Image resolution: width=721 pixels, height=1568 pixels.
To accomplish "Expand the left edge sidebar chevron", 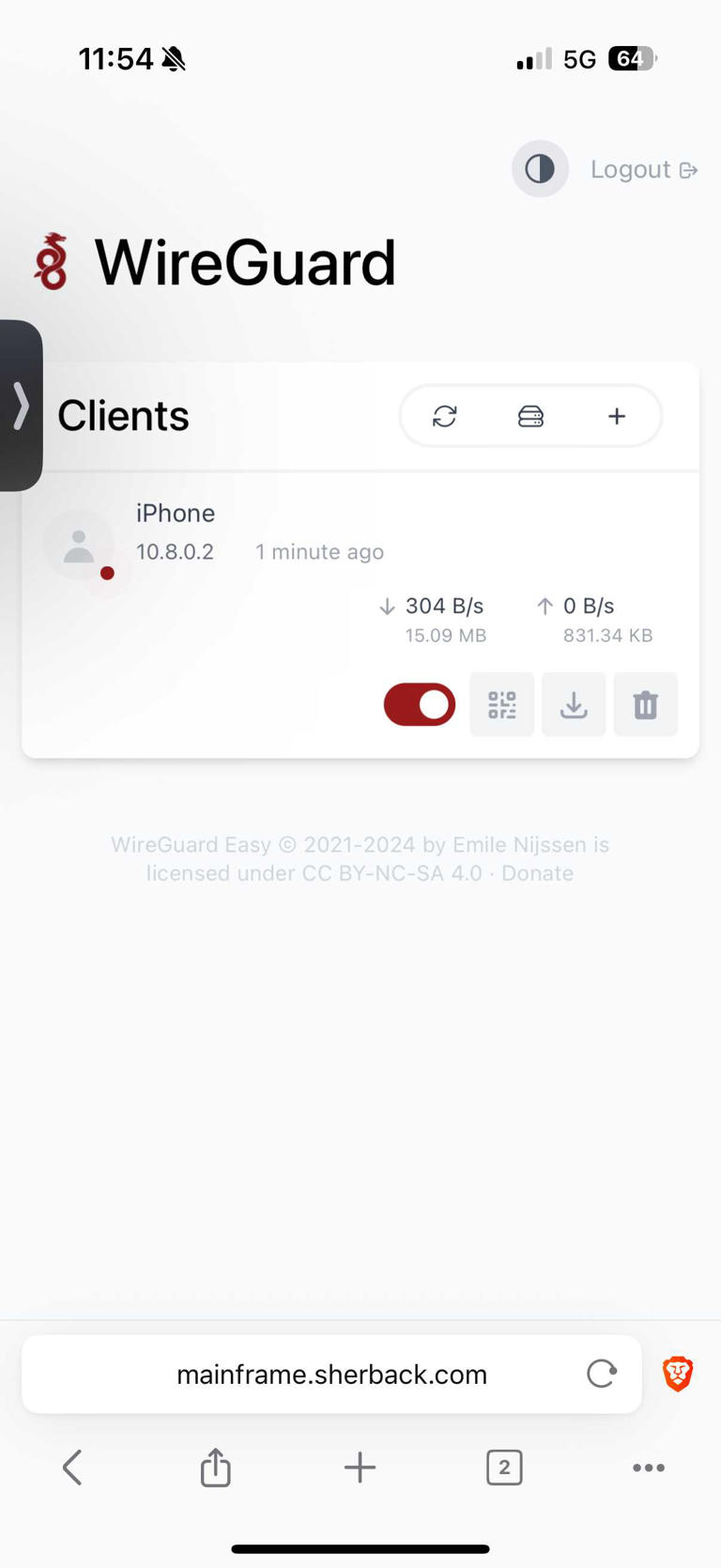I will click(x=21, y=405).
